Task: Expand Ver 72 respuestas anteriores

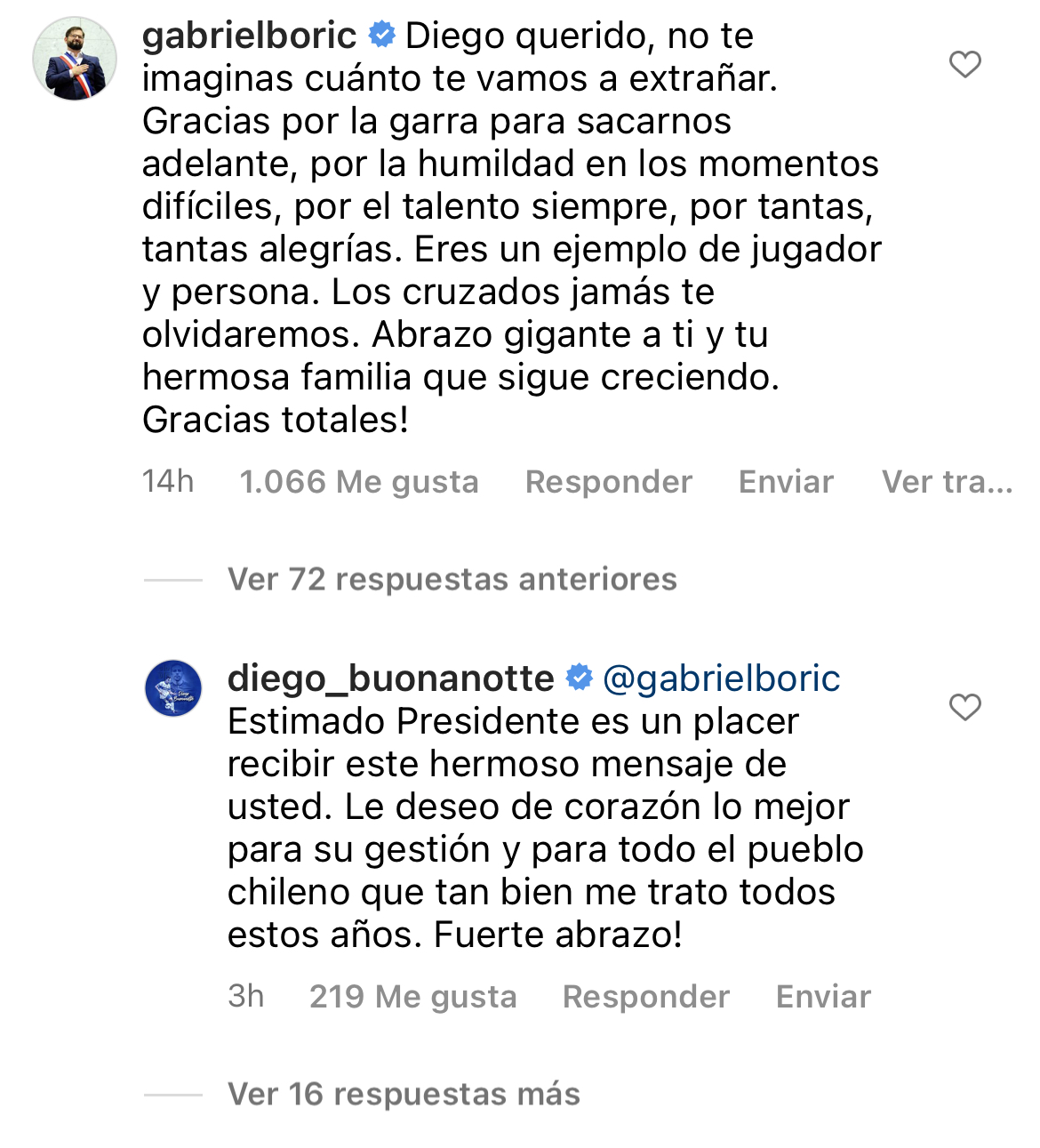Action: pyautogui.click(x=452, y=580)
